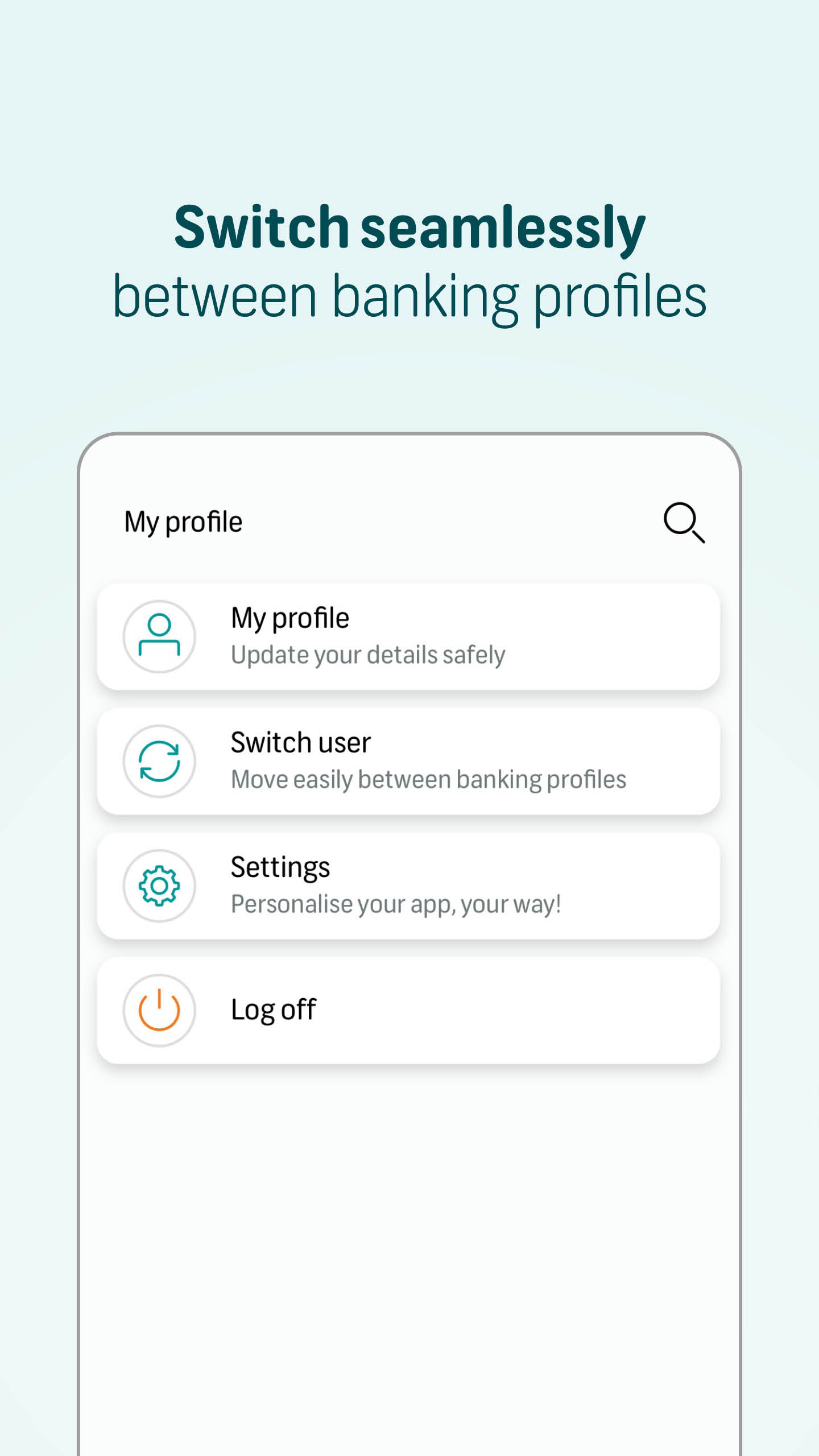Tap the orange power icon for Log off
Image resolution: width=819 pixels, height=1456 pixels.
(x=158, y=1009)
